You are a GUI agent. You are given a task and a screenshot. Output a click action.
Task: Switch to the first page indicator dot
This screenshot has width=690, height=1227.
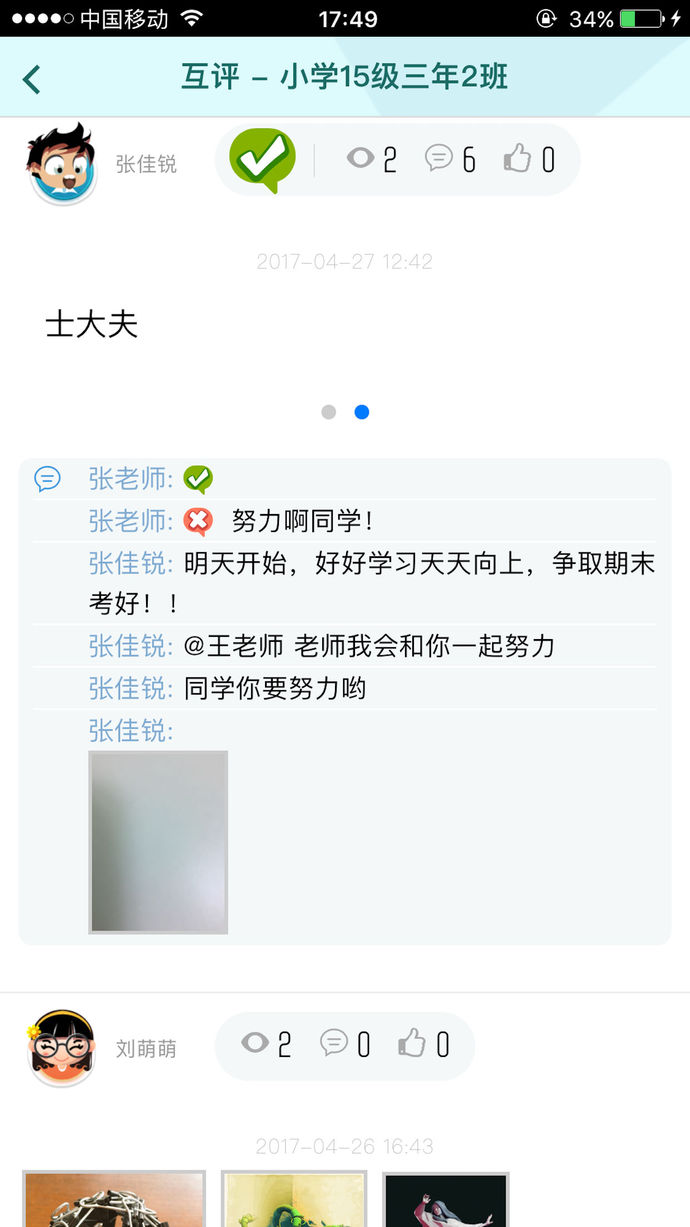click(328, 412)
